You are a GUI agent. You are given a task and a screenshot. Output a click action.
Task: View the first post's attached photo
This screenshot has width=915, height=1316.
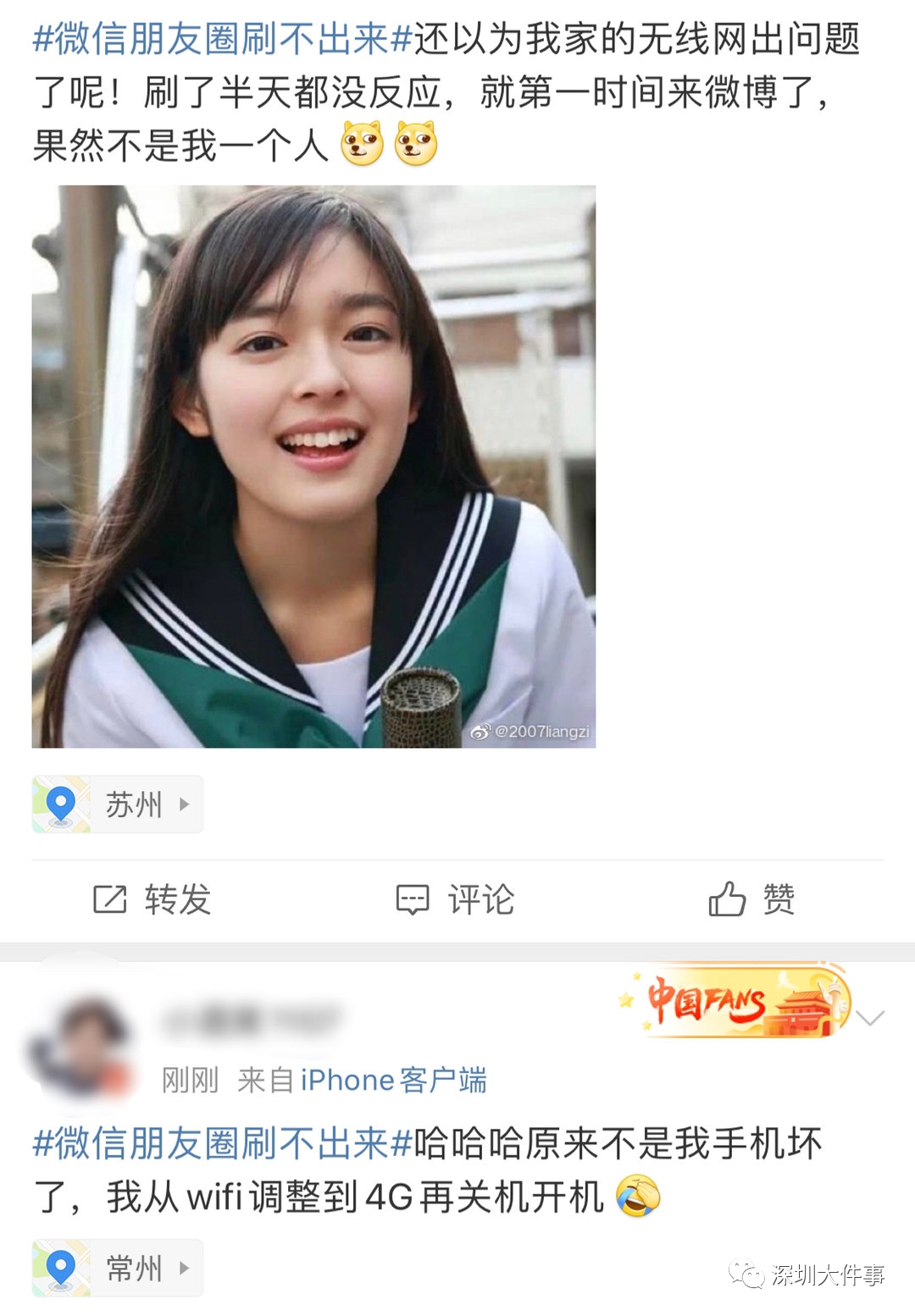pos(313,466)
